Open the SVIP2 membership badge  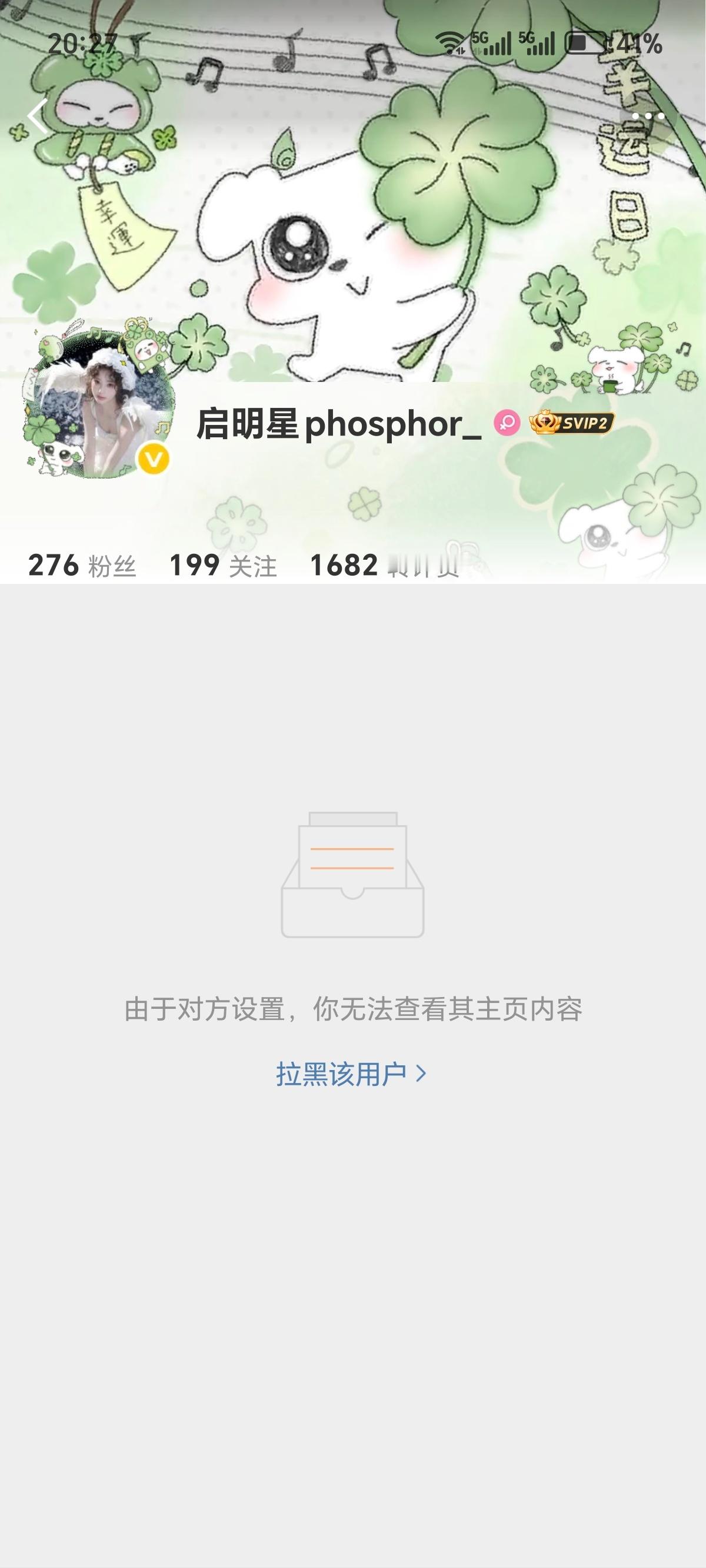tap(573, 421)
